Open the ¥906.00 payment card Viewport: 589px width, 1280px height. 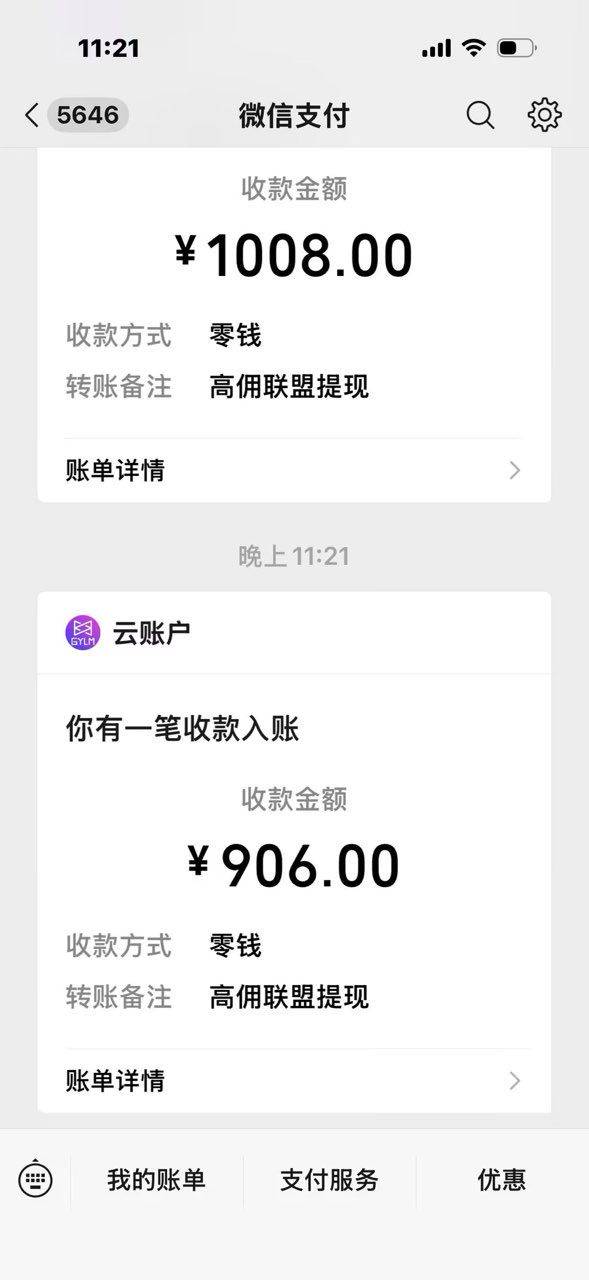point(294,852)
